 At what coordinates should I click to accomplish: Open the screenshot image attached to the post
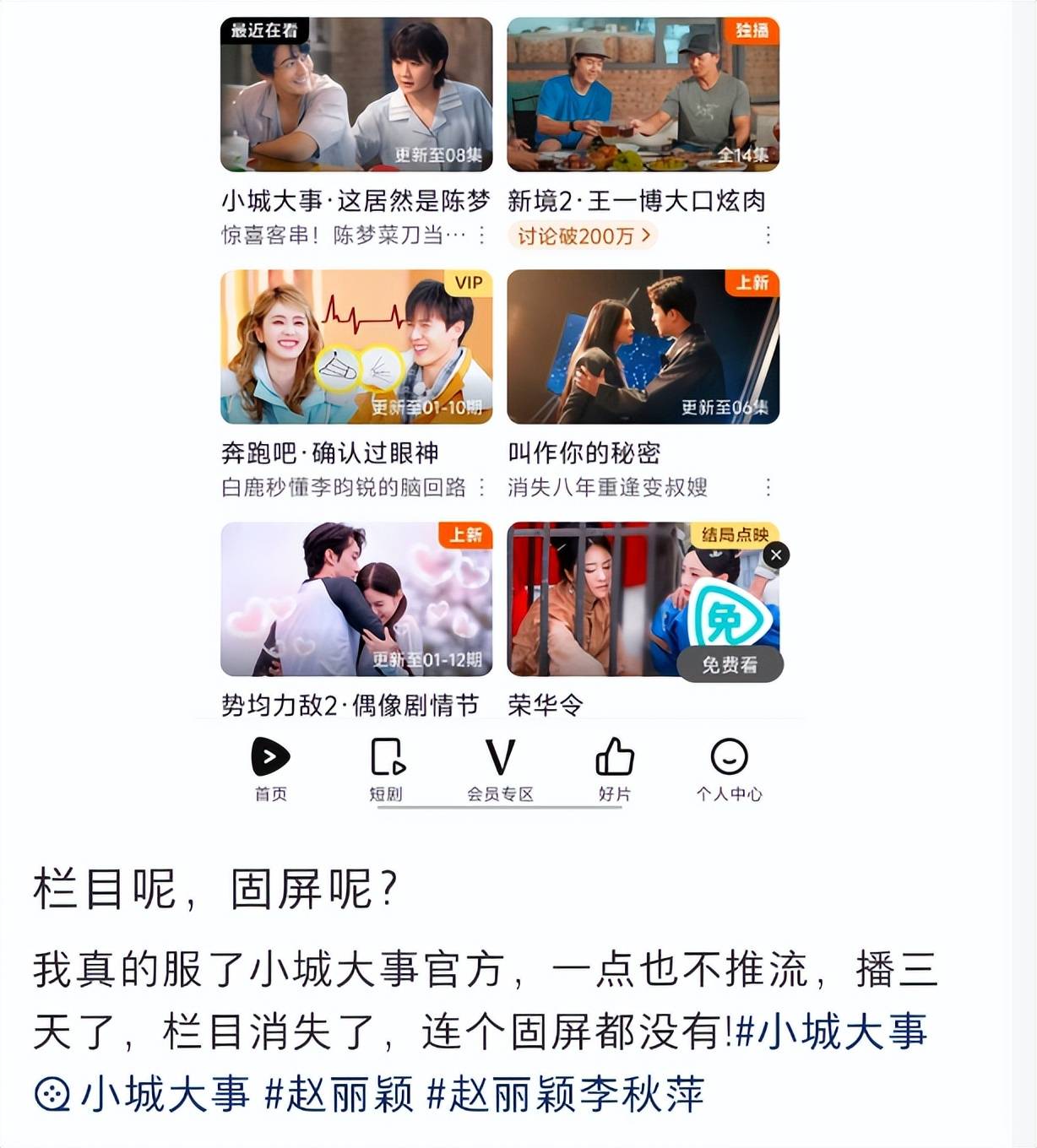point(500,405)
